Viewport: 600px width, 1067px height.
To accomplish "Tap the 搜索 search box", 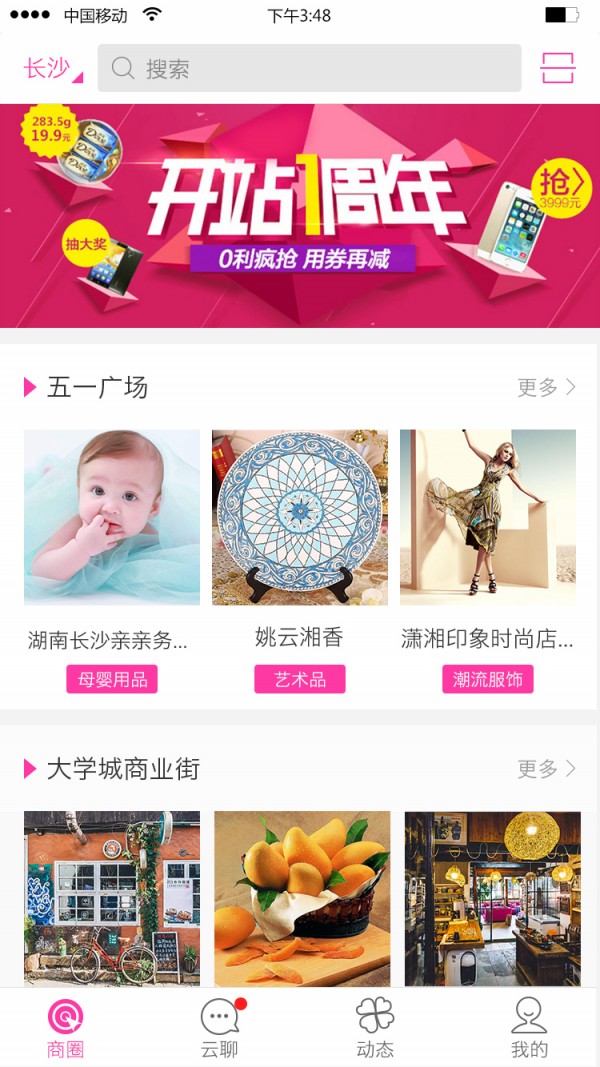I will pos(309,69).
